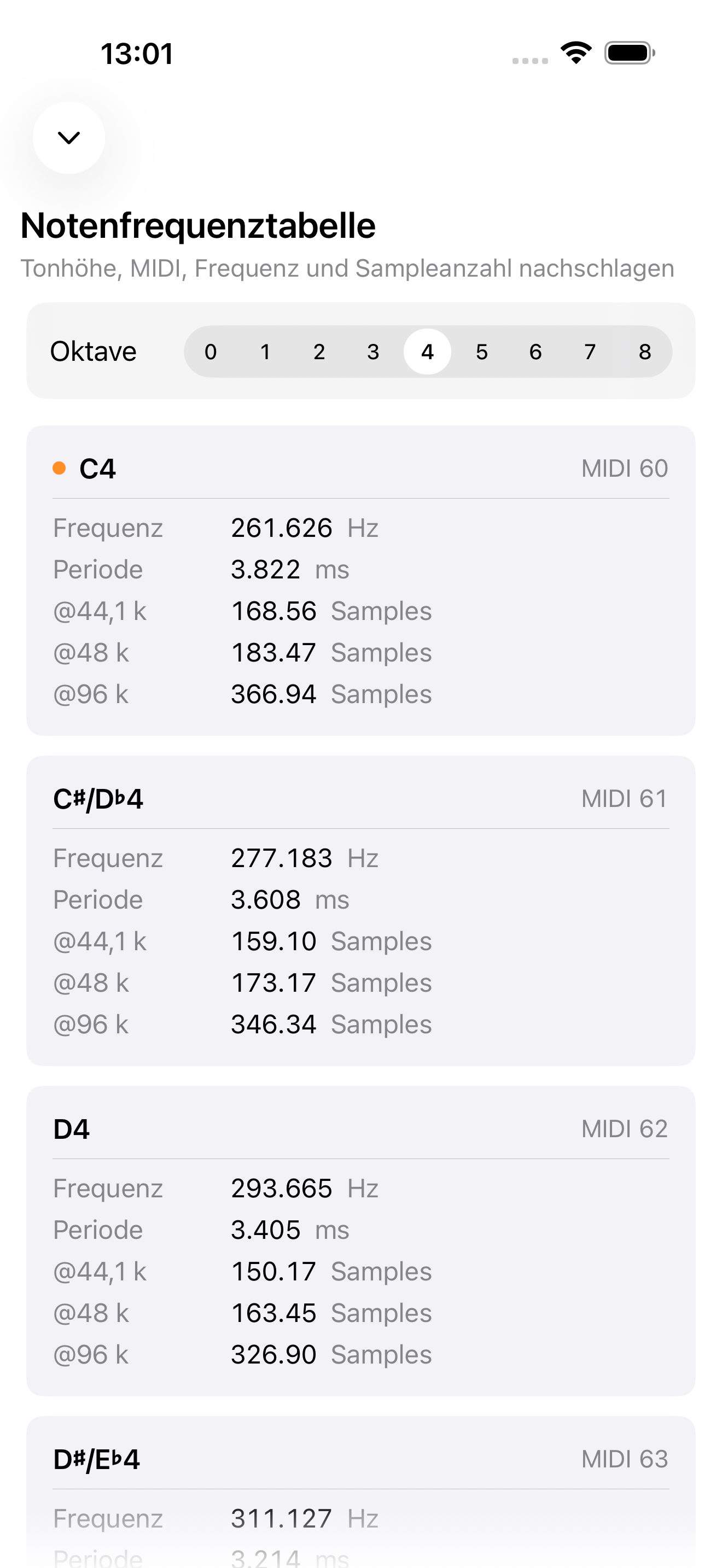This screenshot has width=722, height=1568.
Task: Select octave 2 in the segmented control
Action: (318, 351)
